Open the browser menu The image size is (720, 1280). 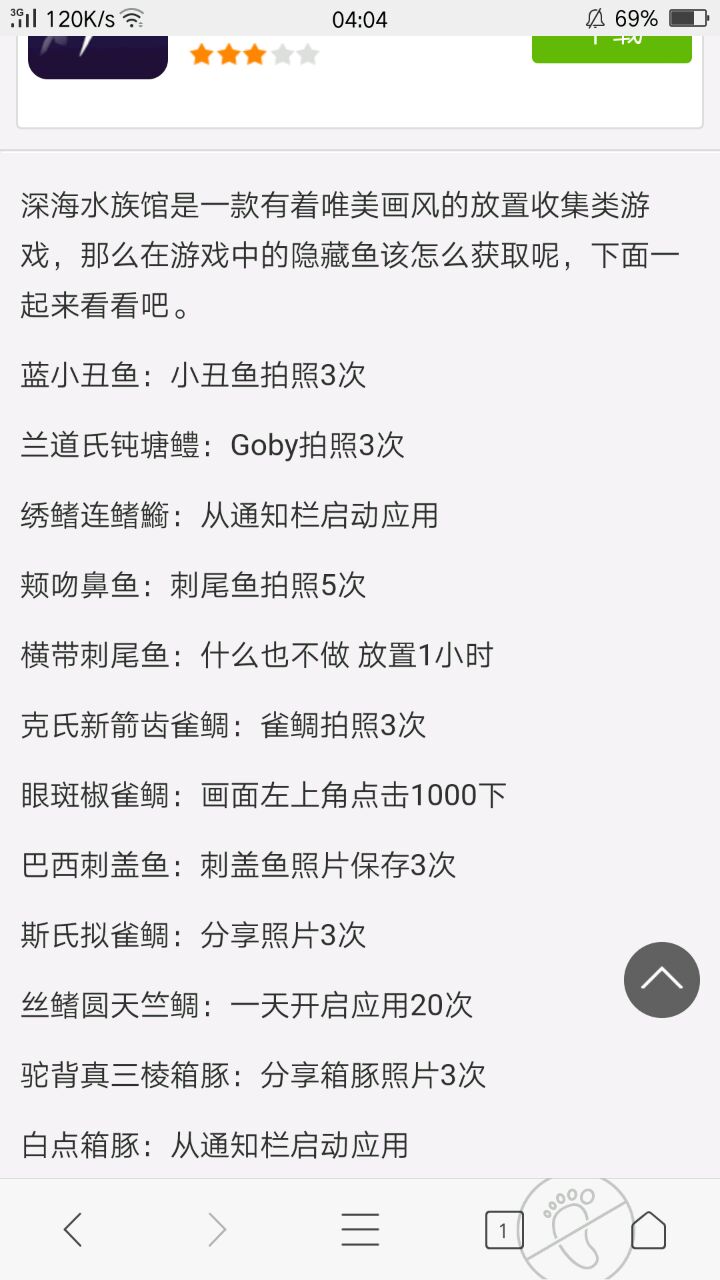click(360, 1229)
